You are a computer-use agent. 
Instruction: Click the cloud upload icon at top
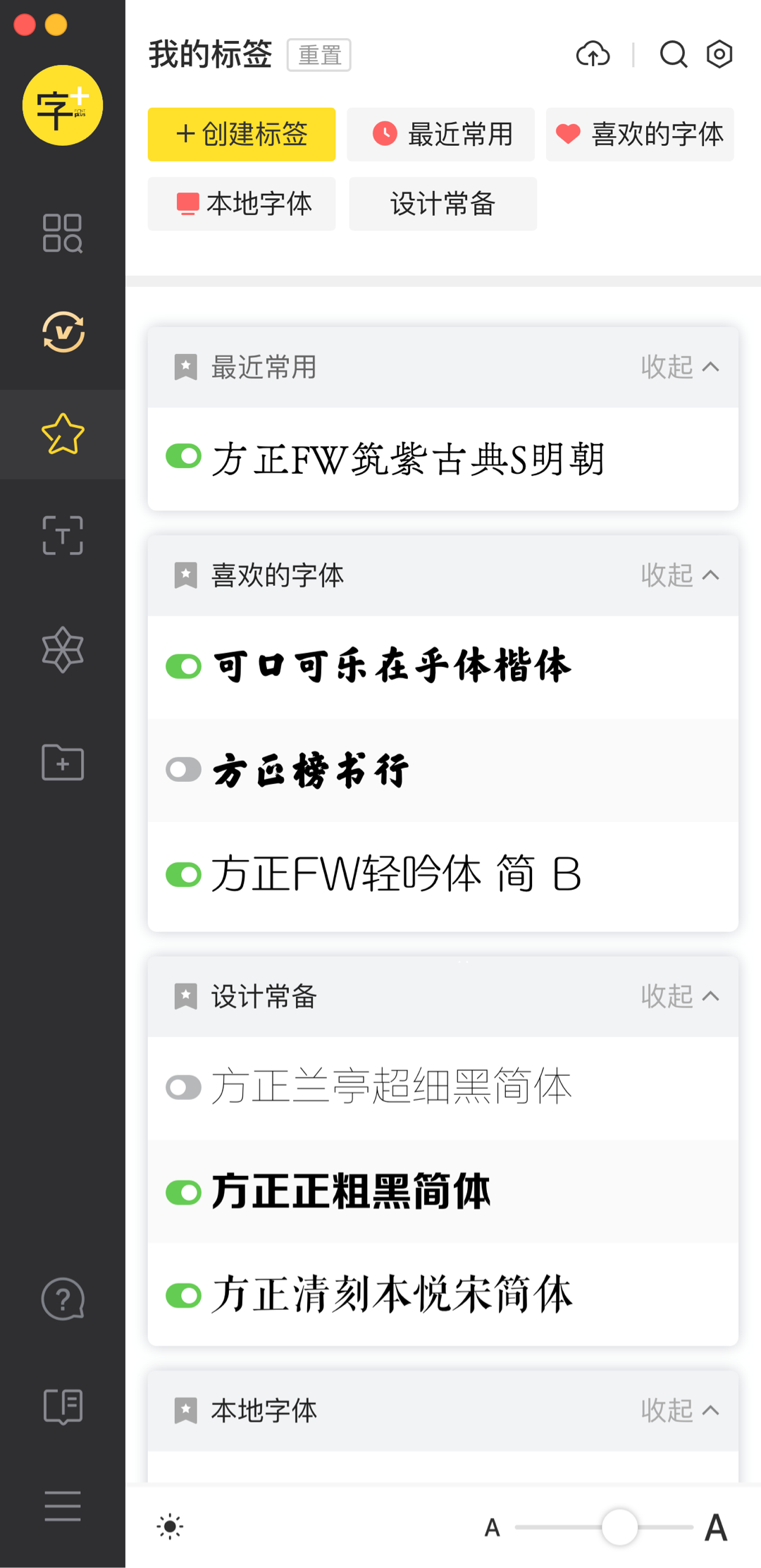[593, 54]
